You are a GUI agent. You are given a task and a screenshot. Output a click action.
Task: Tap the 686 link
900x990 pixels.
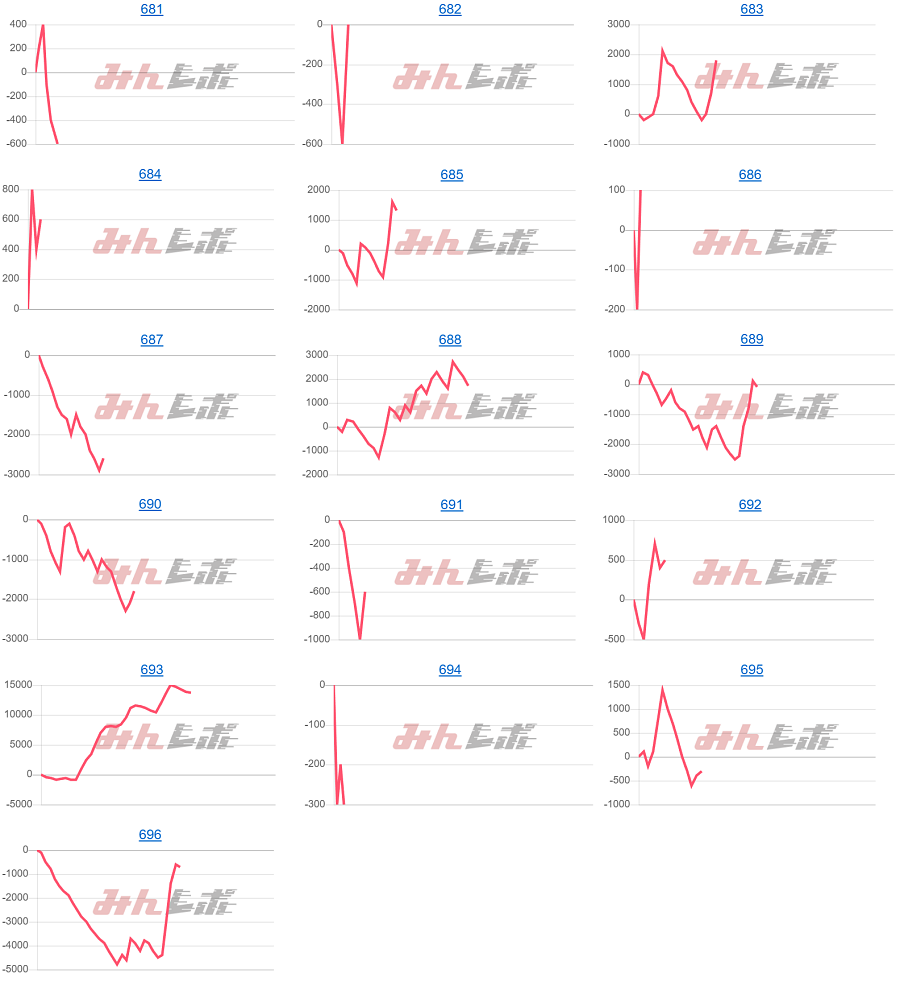pos(750,175)
